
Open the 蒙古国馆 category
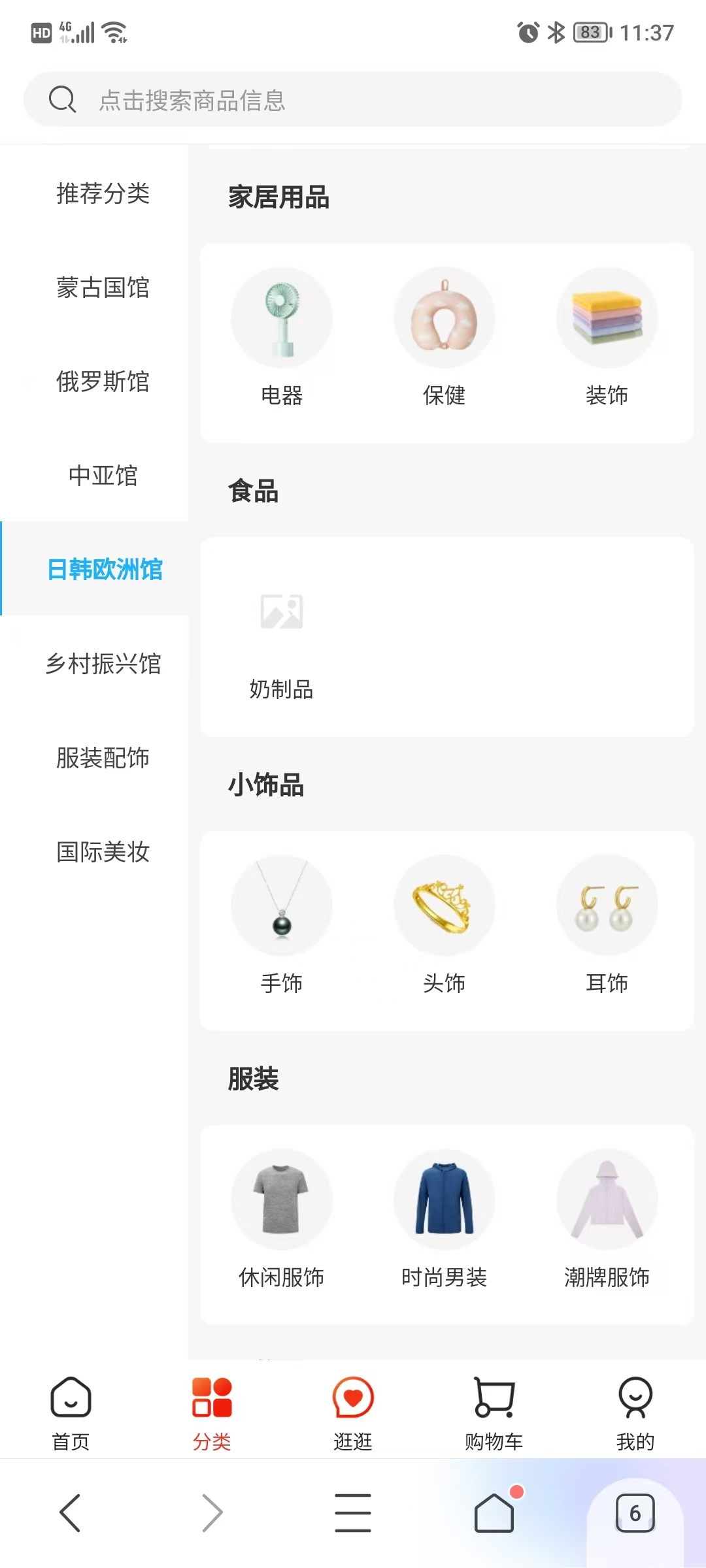(x=103, y=287)
